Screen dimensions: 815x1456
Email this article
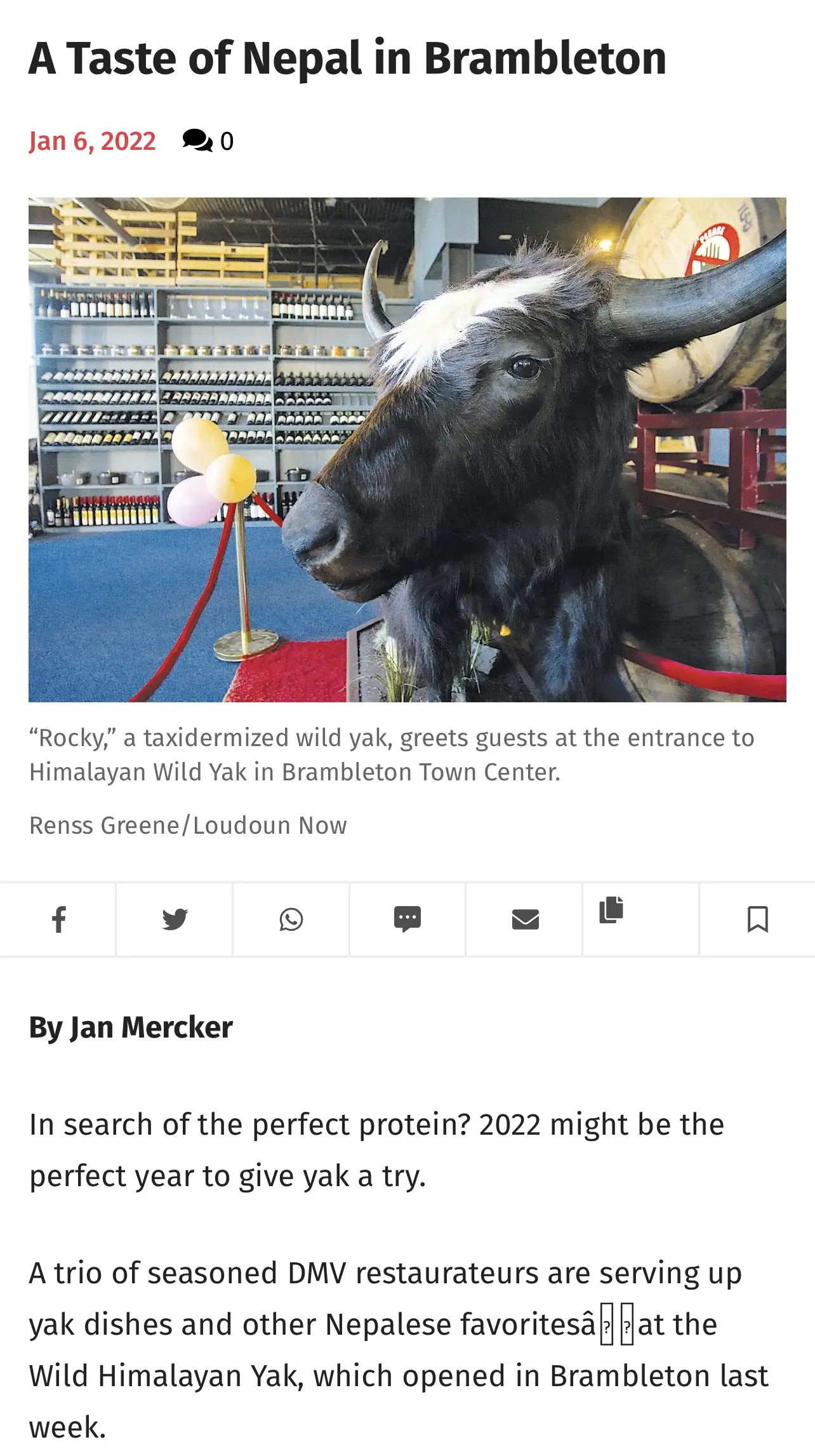click(525, 919)
